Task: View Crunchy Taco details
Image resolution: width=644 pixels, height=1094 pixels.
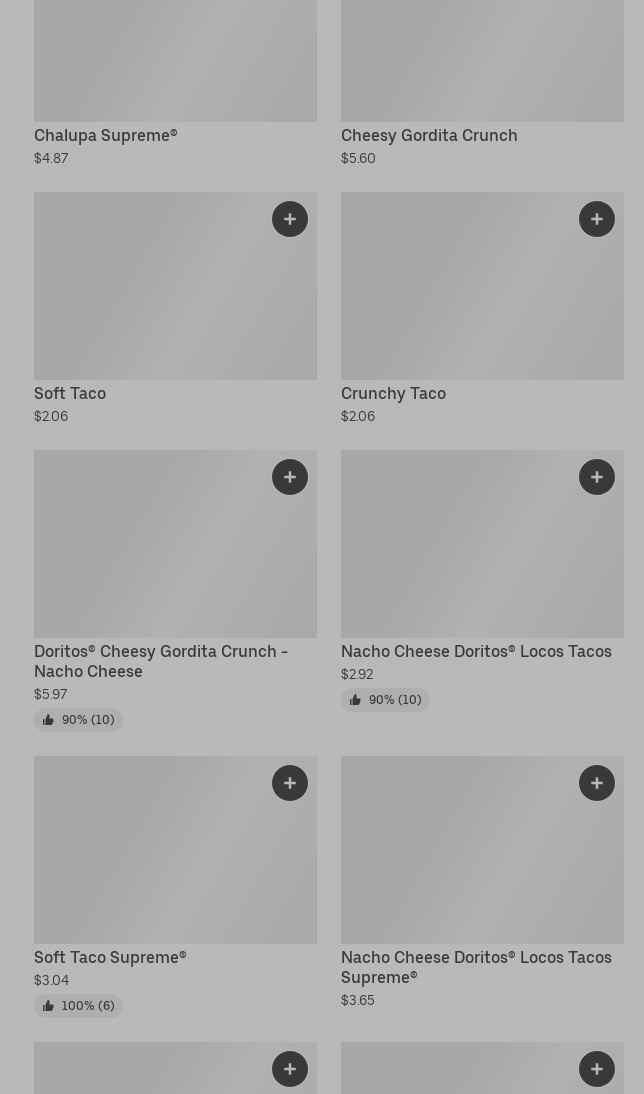Action: pyautogui.click(x=393, y=394)
